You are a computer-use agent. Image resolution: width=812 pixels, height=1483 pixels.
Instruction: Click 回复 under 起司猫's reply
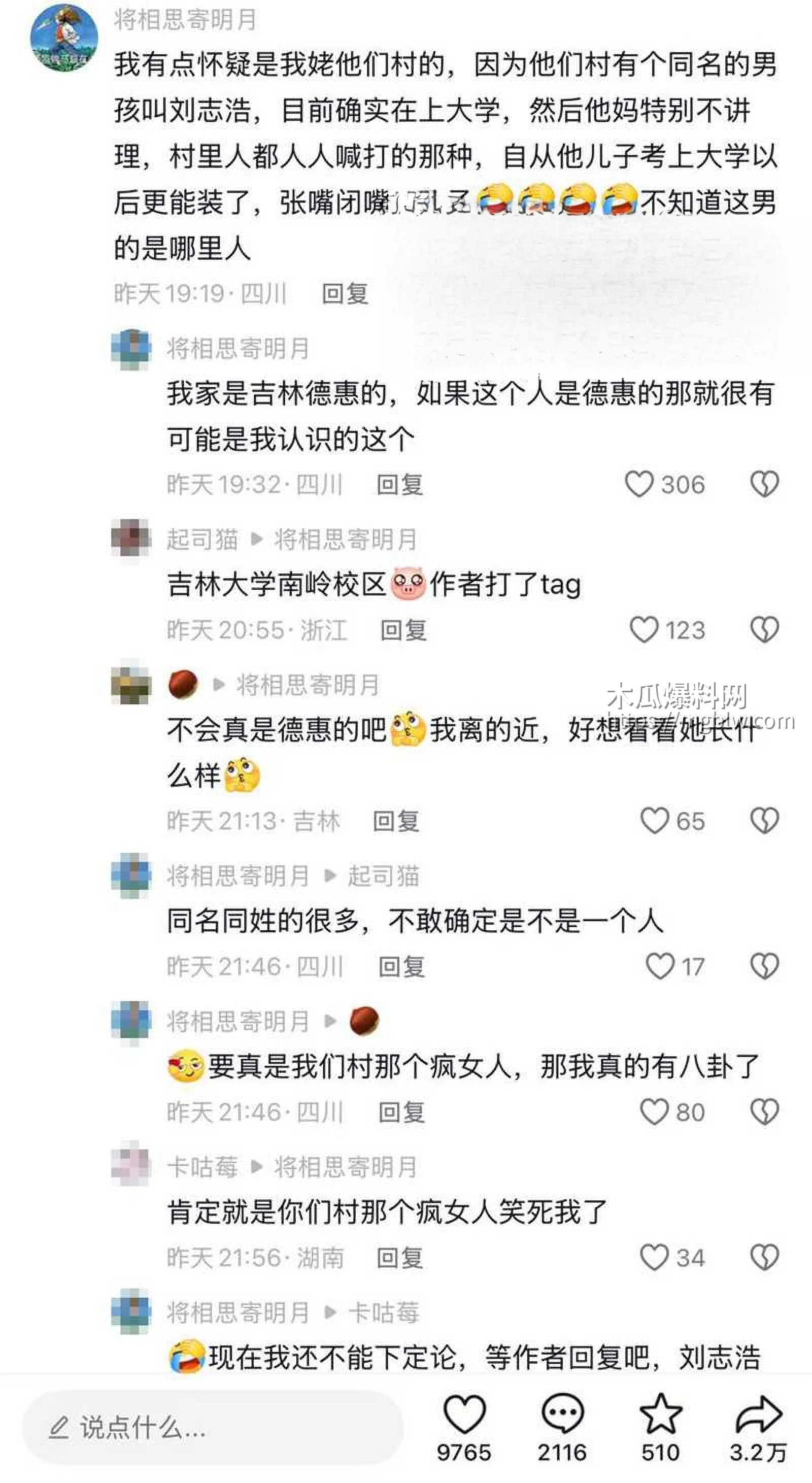click(403, 631)
